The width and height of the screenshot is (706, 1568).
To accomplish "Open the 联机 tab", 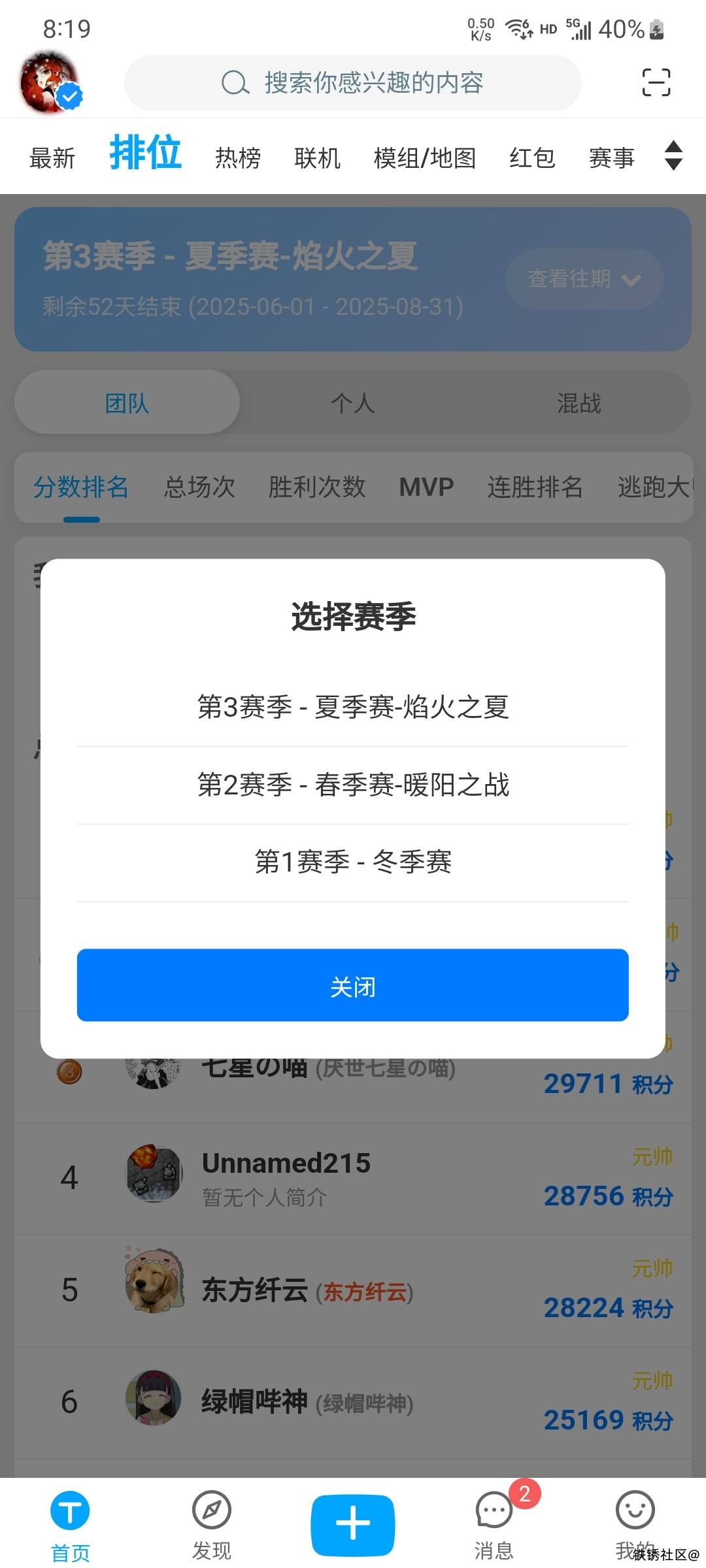I will click(317, 158).
